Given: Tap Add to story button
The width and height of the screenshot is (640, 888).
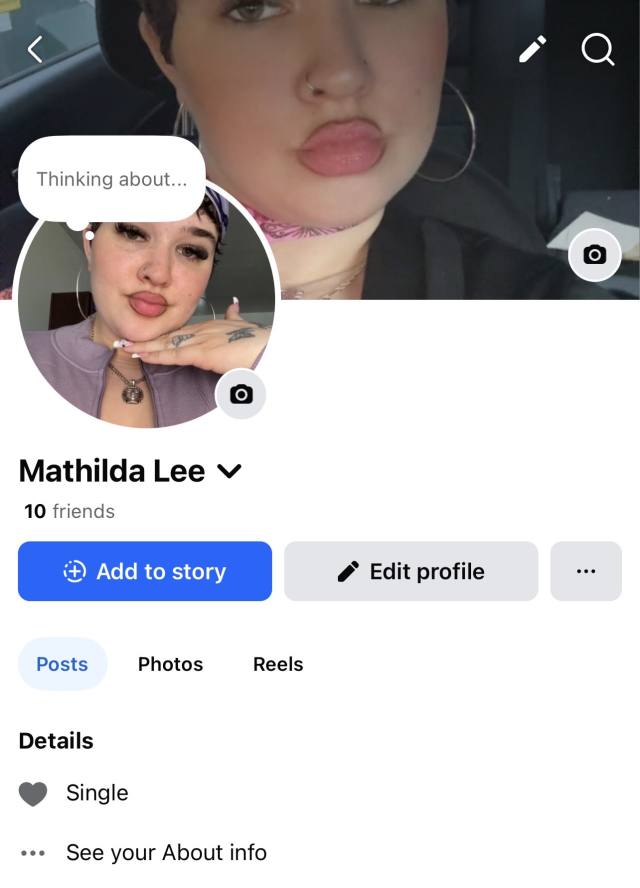Looking at the screenshot, I should pyautogui.click(x=145, y=571).
